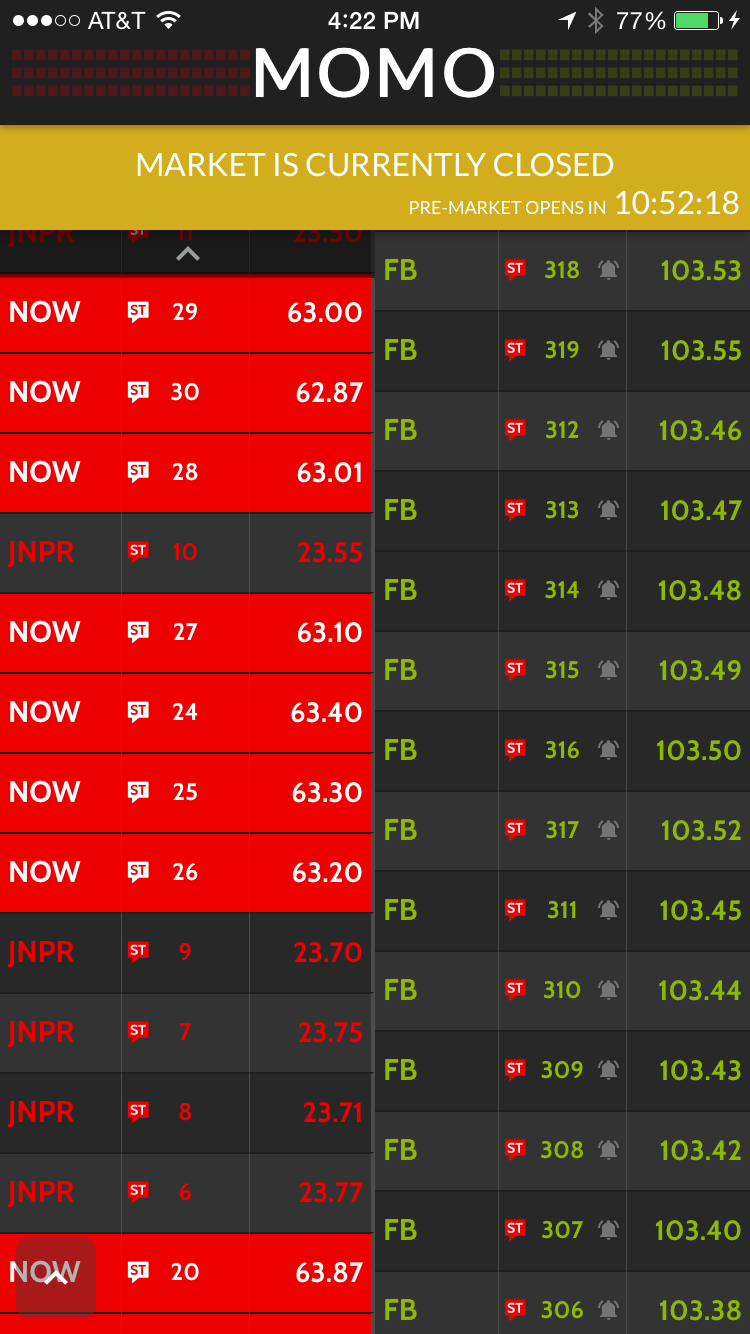Open the JNPR row priced 23.75
This screenshot has width=750, height=1334.
point(186,1032)
